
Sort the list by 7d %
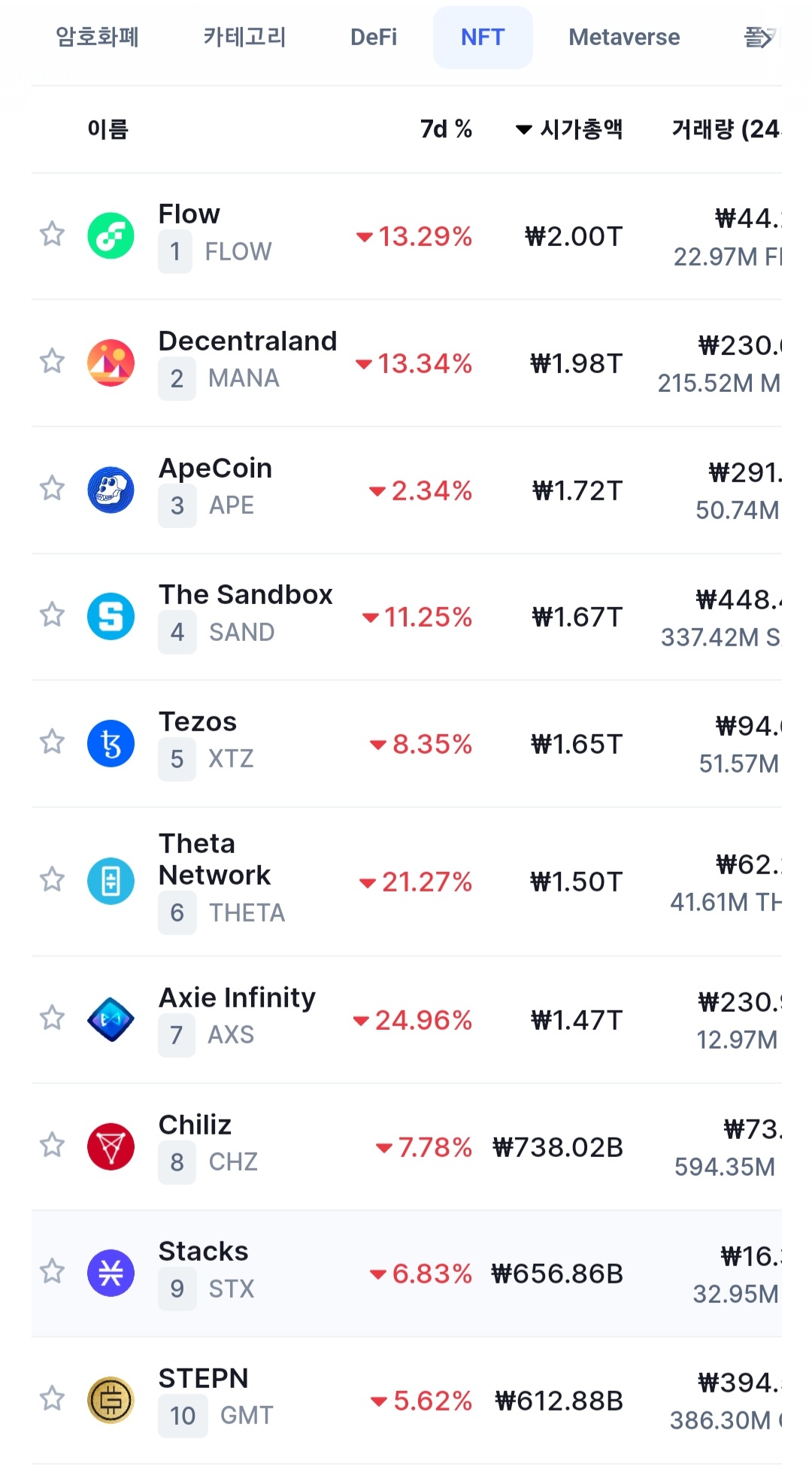pyautogui.click(x=446, y=129)
